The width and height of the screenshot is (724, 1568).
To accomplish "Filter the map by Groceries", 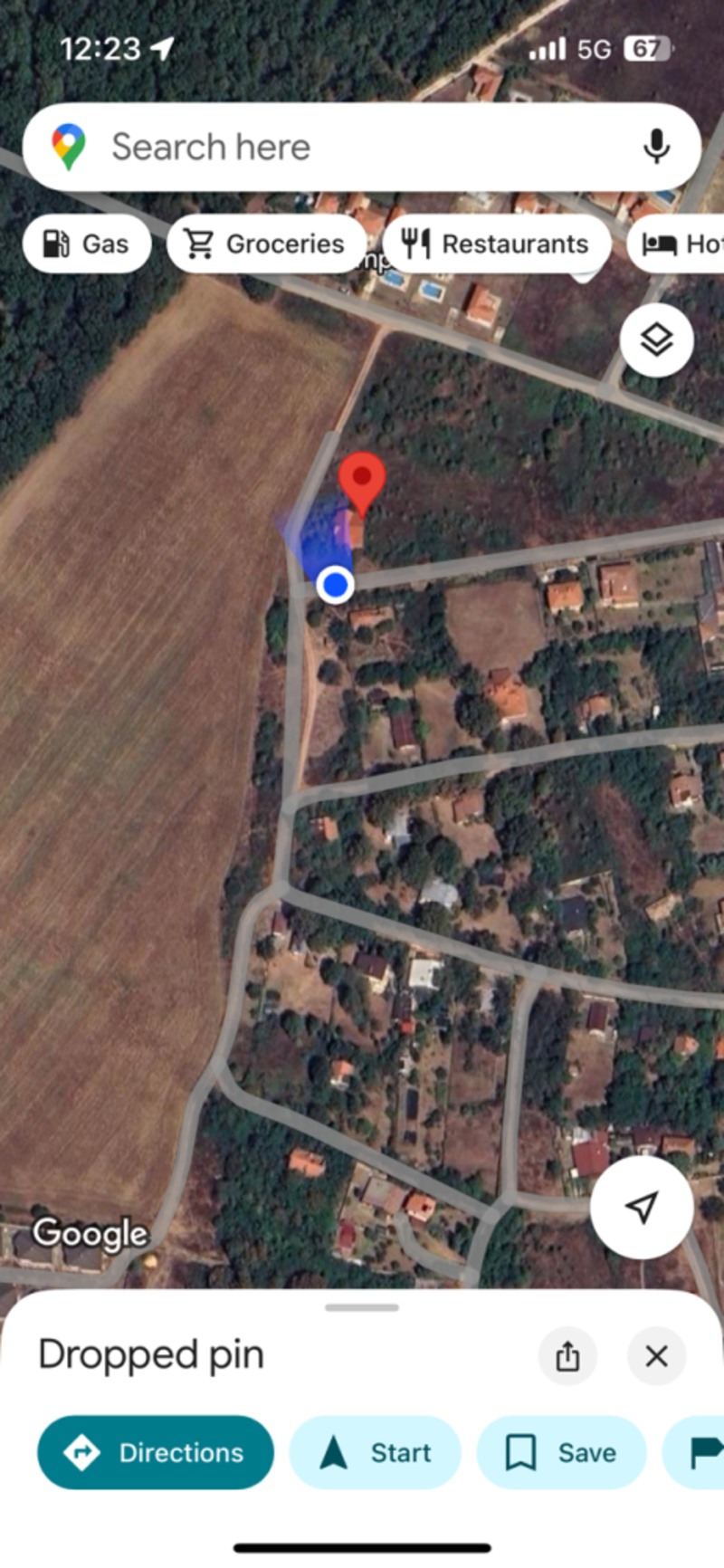I will click(266, 244).
